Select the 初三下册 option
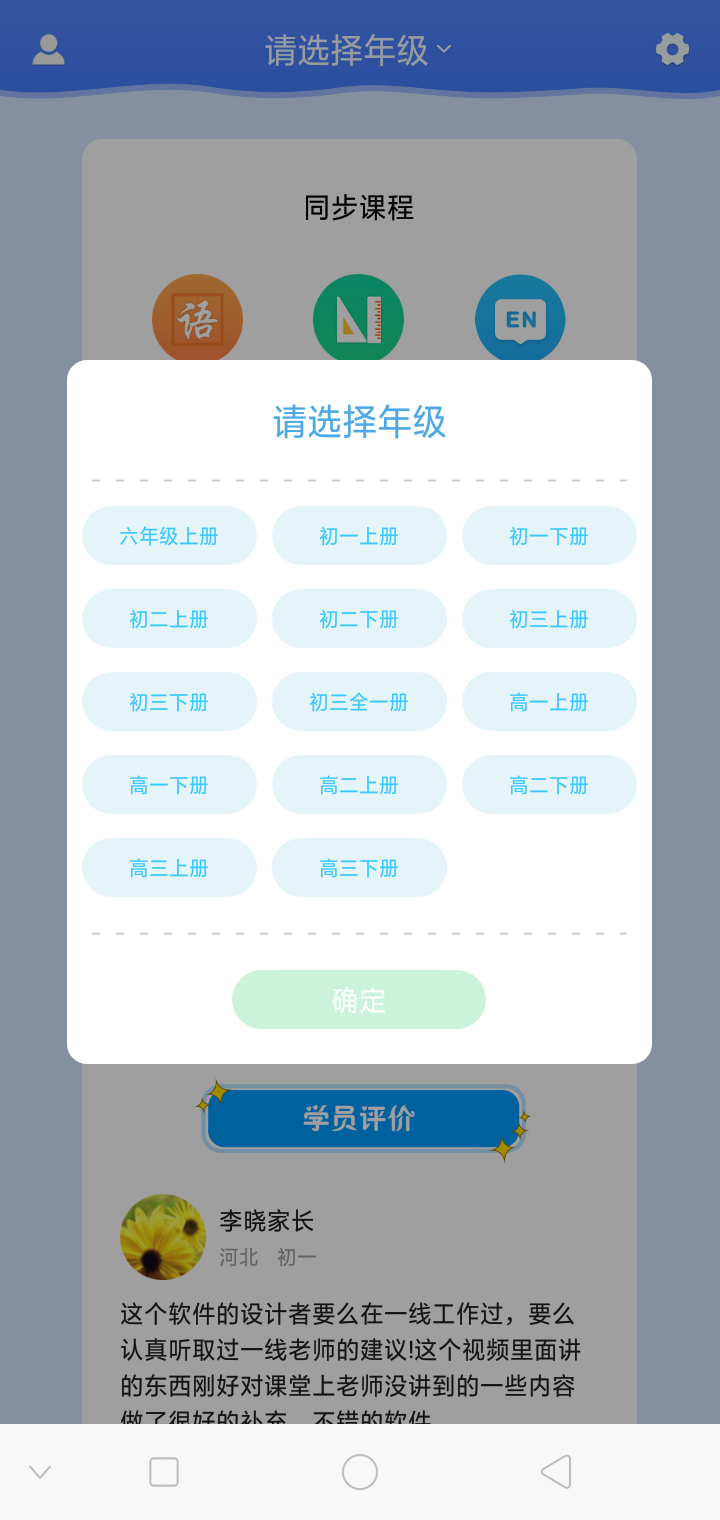This screenshot has width=720, height=1520. pos(169,702)
